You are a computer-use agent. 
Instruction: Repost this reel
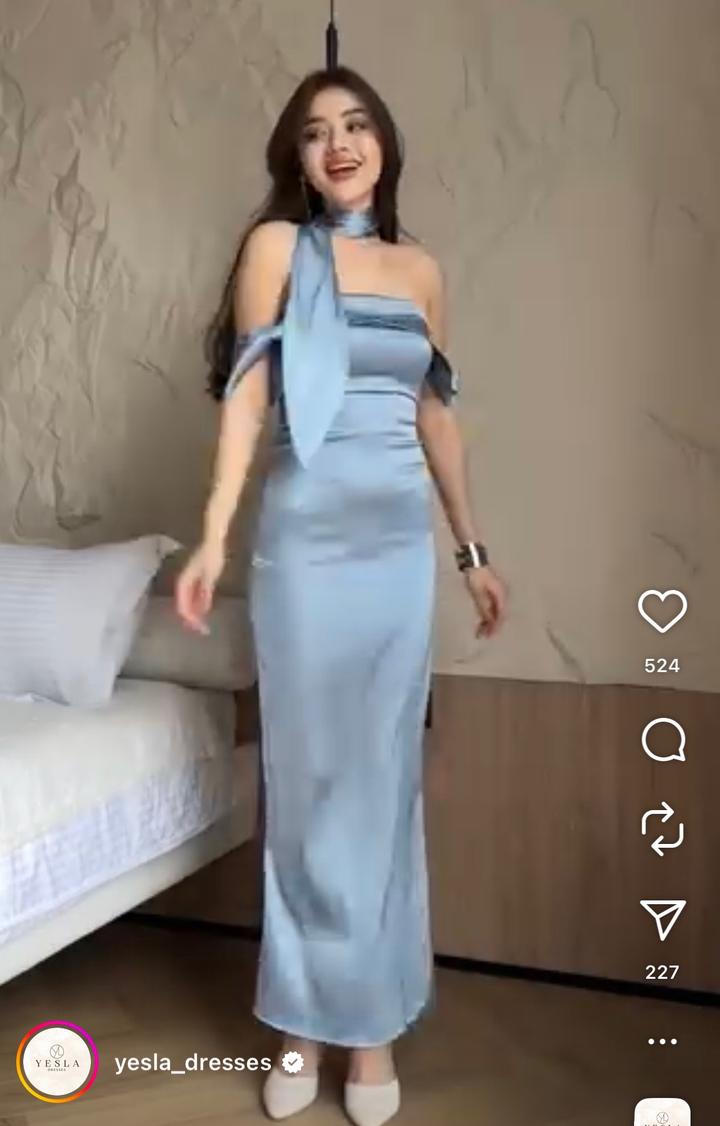point(662,829)
